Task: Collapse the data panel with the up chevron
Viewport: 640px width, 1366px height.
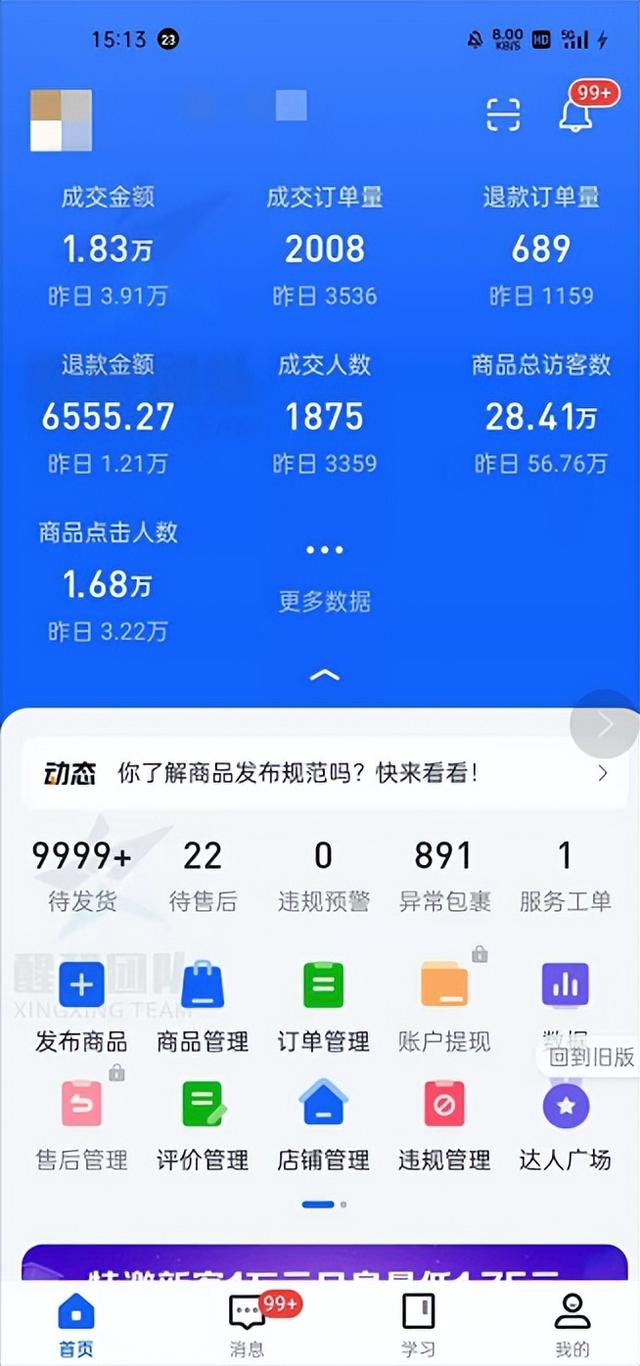Action: click(324, 676)
